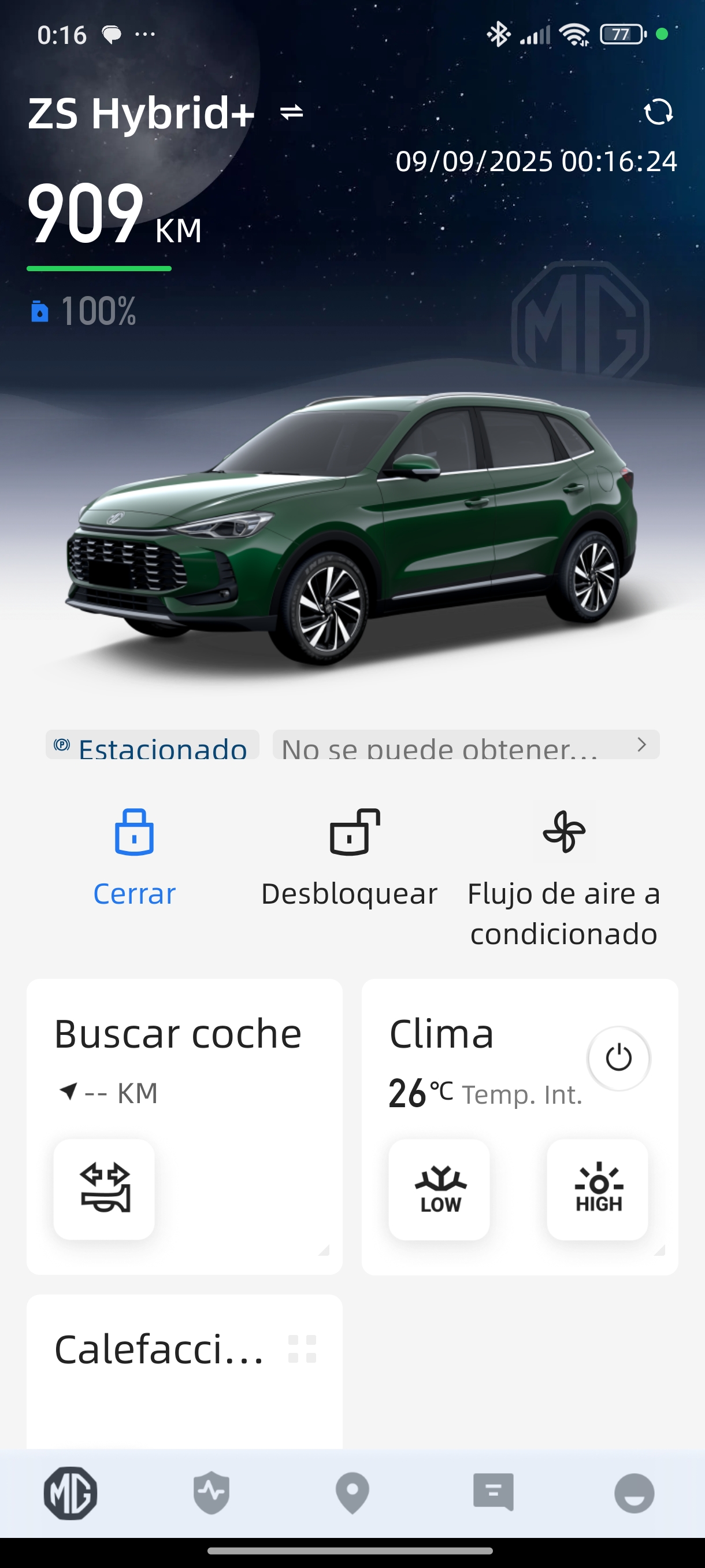The height and width of the screenshot is (1568, 705).
Task: Open the messages tab
Action: (x=493, y=1492)
